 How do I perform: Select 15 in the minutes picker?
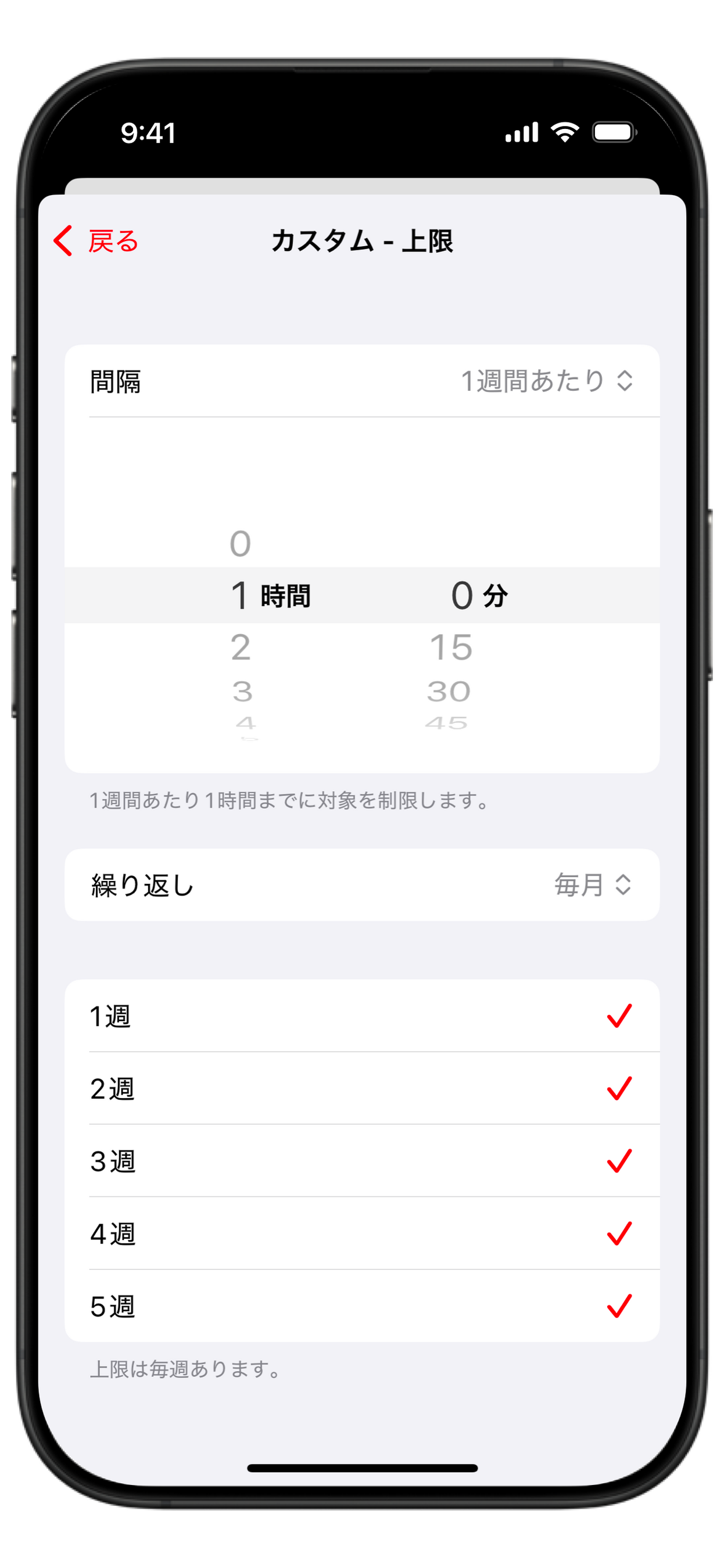click(x=450, y=647)
